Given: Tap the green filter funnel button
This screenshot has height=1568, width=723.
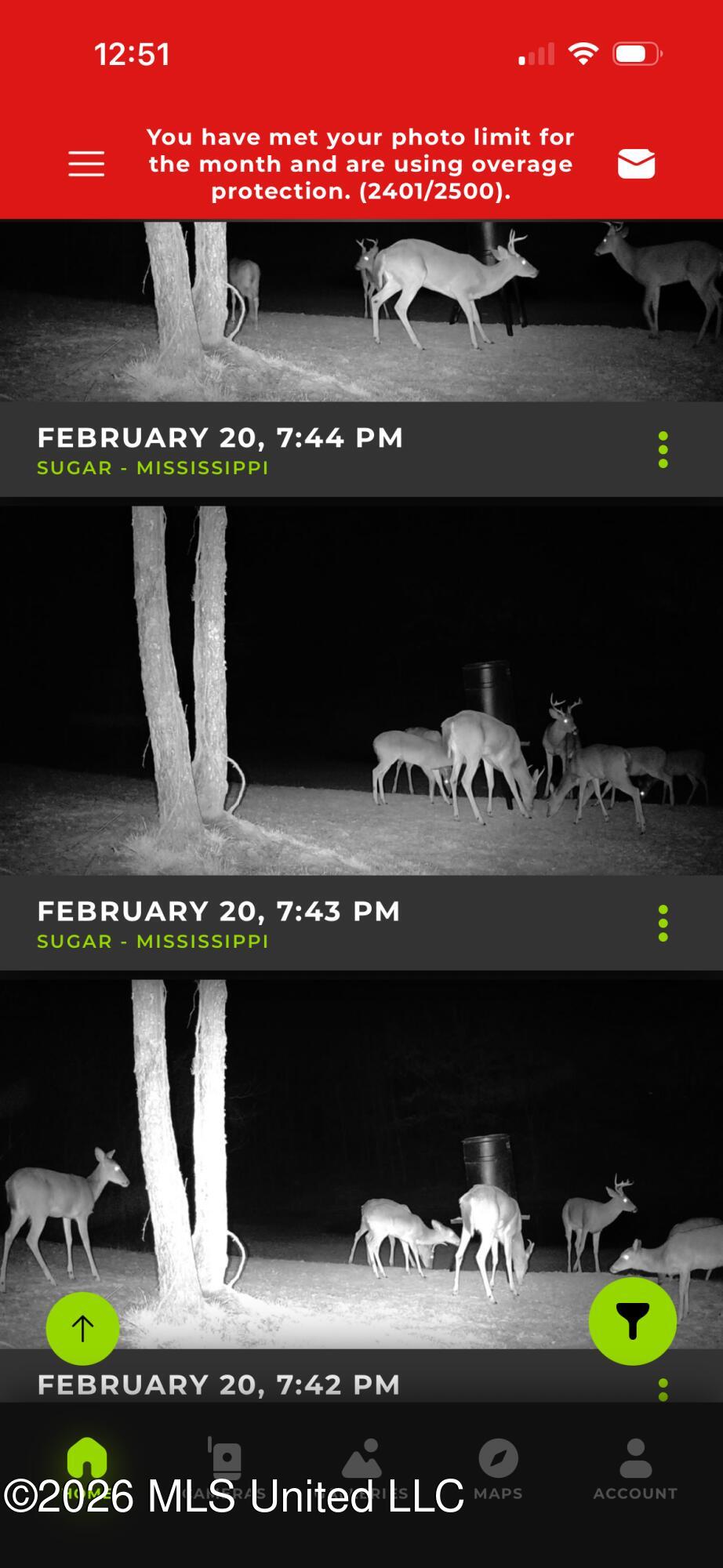Looking at the screenshot, I should point(632,1321).
